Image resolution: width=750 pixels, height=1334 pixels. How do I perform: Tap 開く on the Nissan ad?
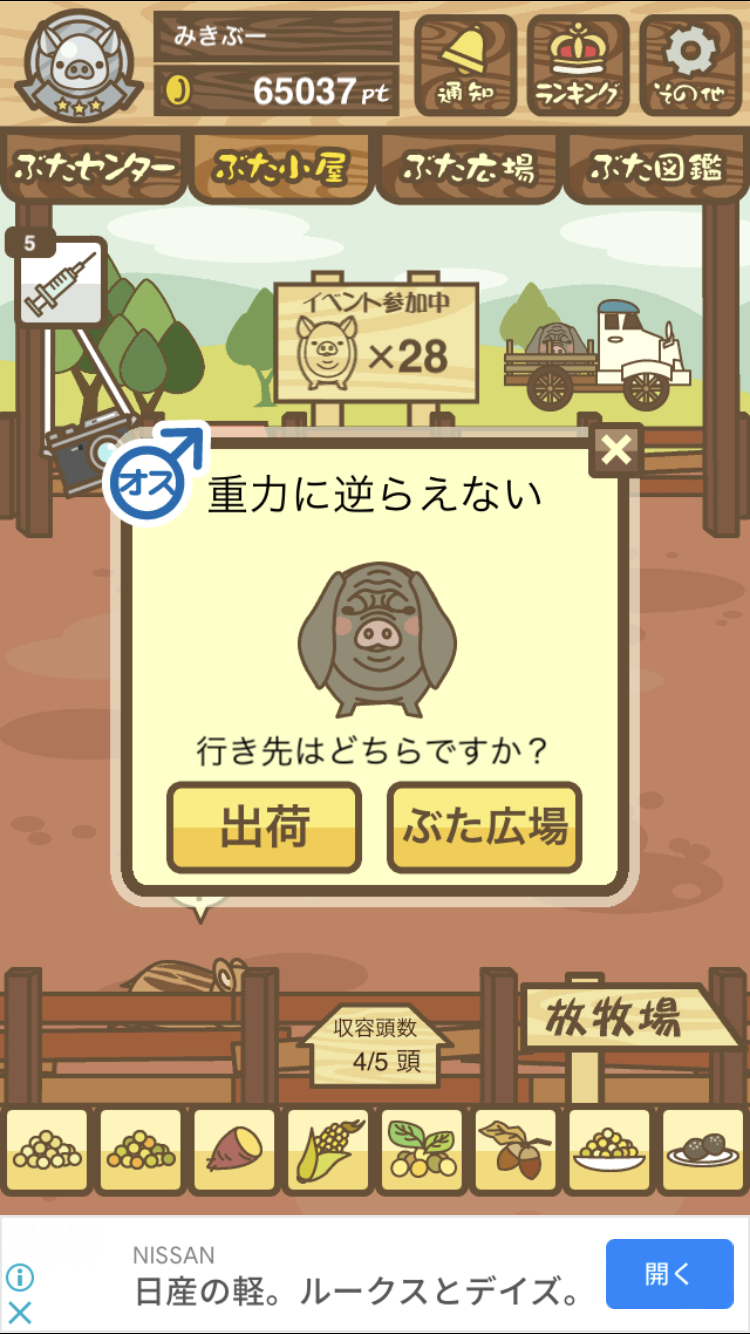(x=669, y=1274)
